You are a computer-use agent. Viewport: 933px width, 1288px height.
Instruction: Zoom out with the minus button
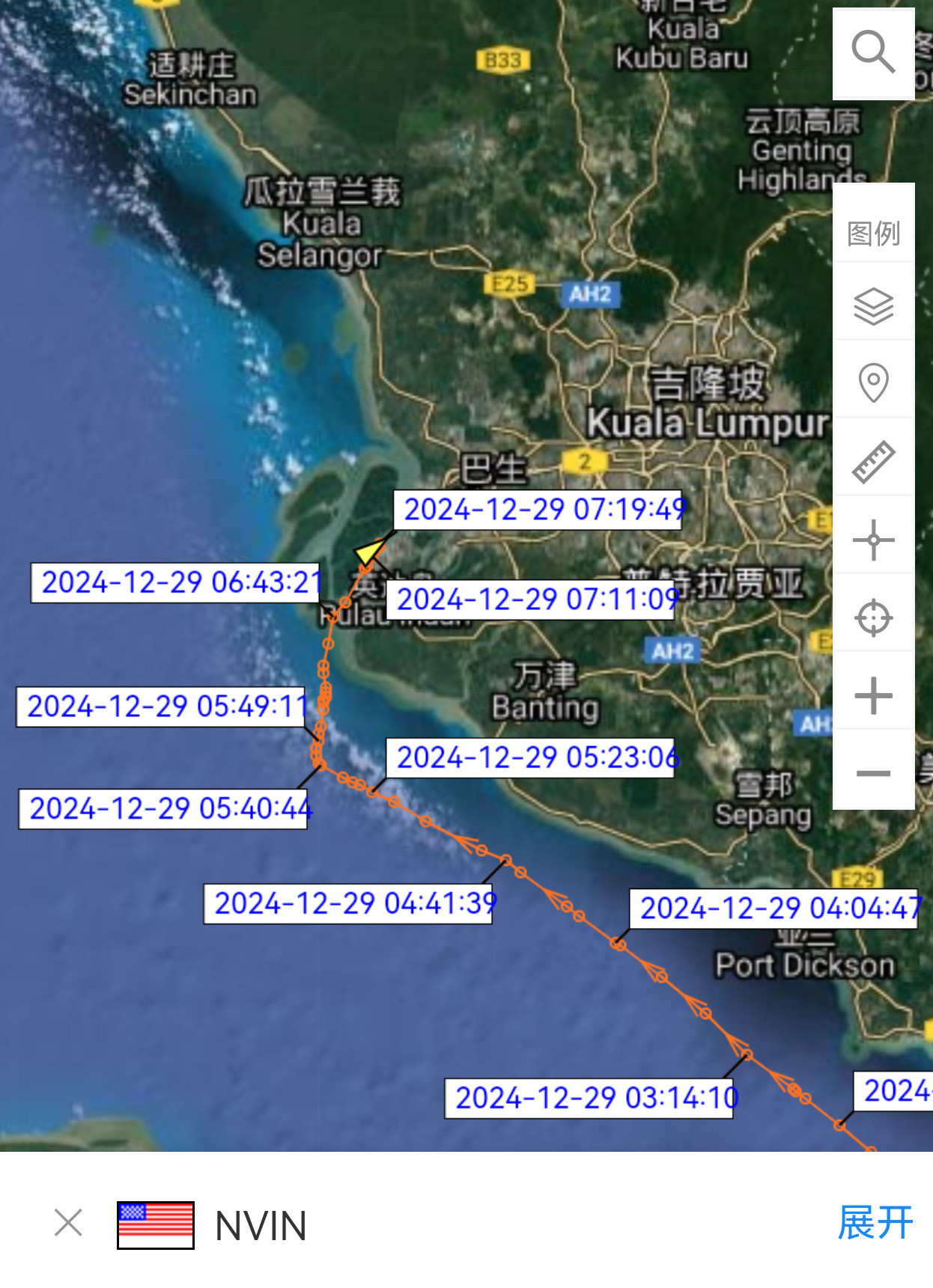pos(873,772)
